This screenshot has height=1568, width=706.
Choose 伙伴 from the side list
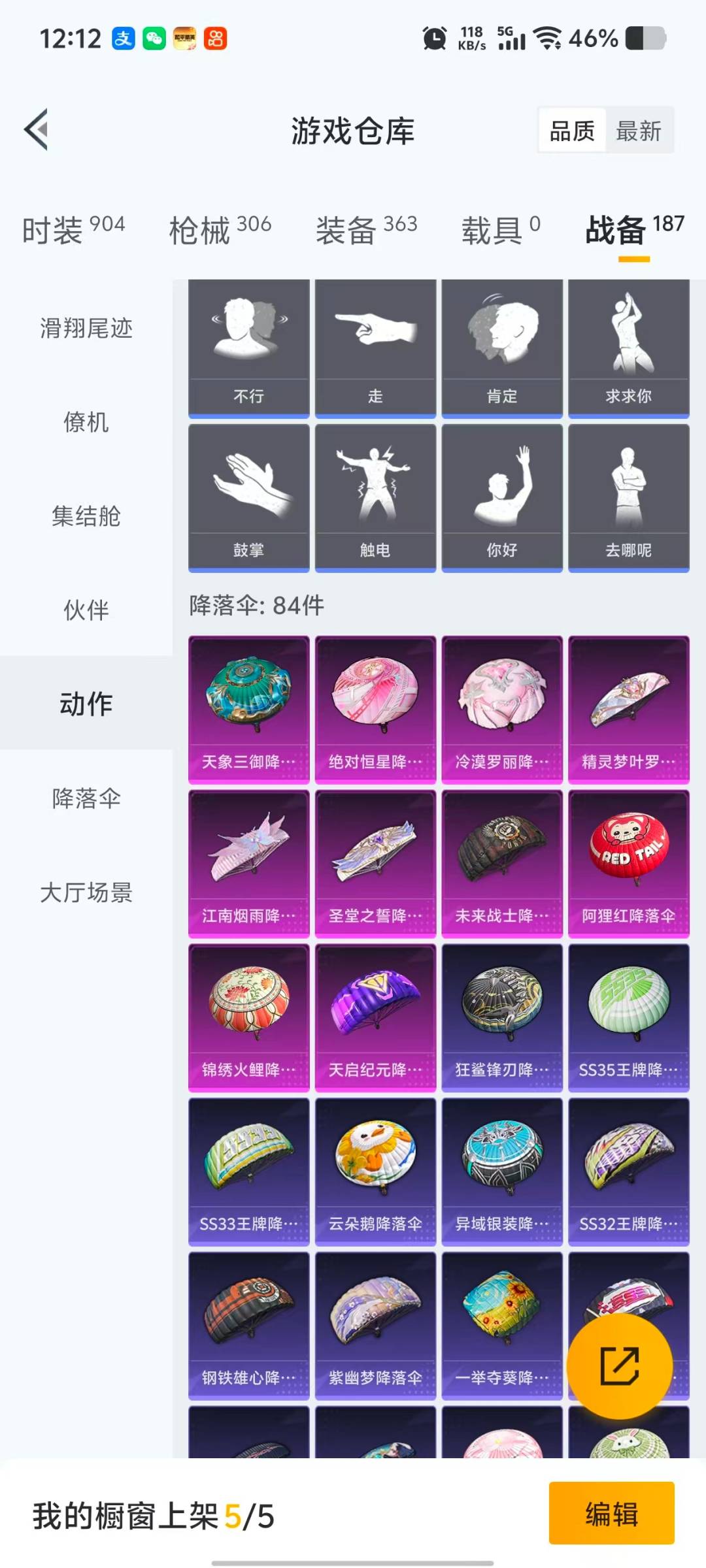pyautogui.click(x=86, y=610)
